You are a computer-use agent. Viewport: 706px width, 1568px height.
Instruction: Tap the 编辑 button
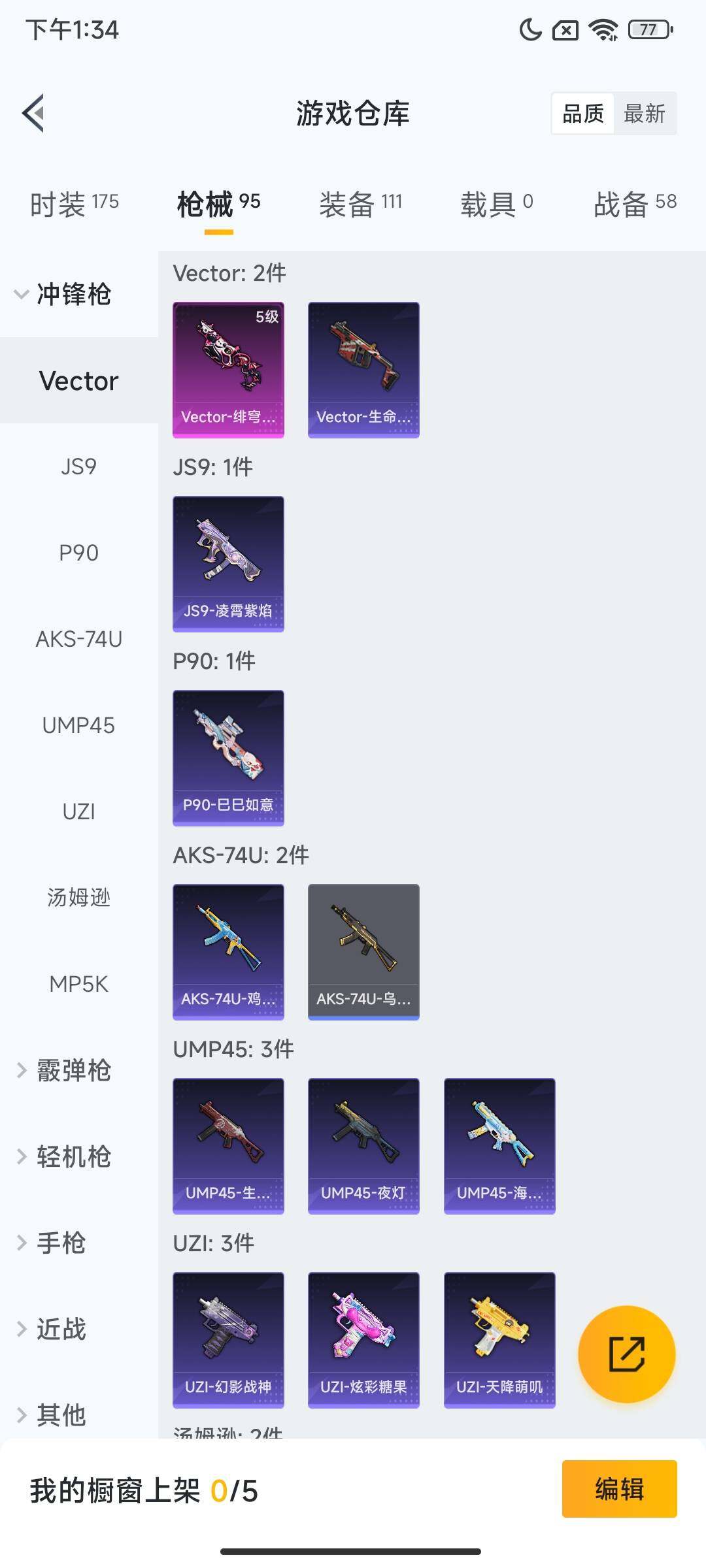point(619,1489)
